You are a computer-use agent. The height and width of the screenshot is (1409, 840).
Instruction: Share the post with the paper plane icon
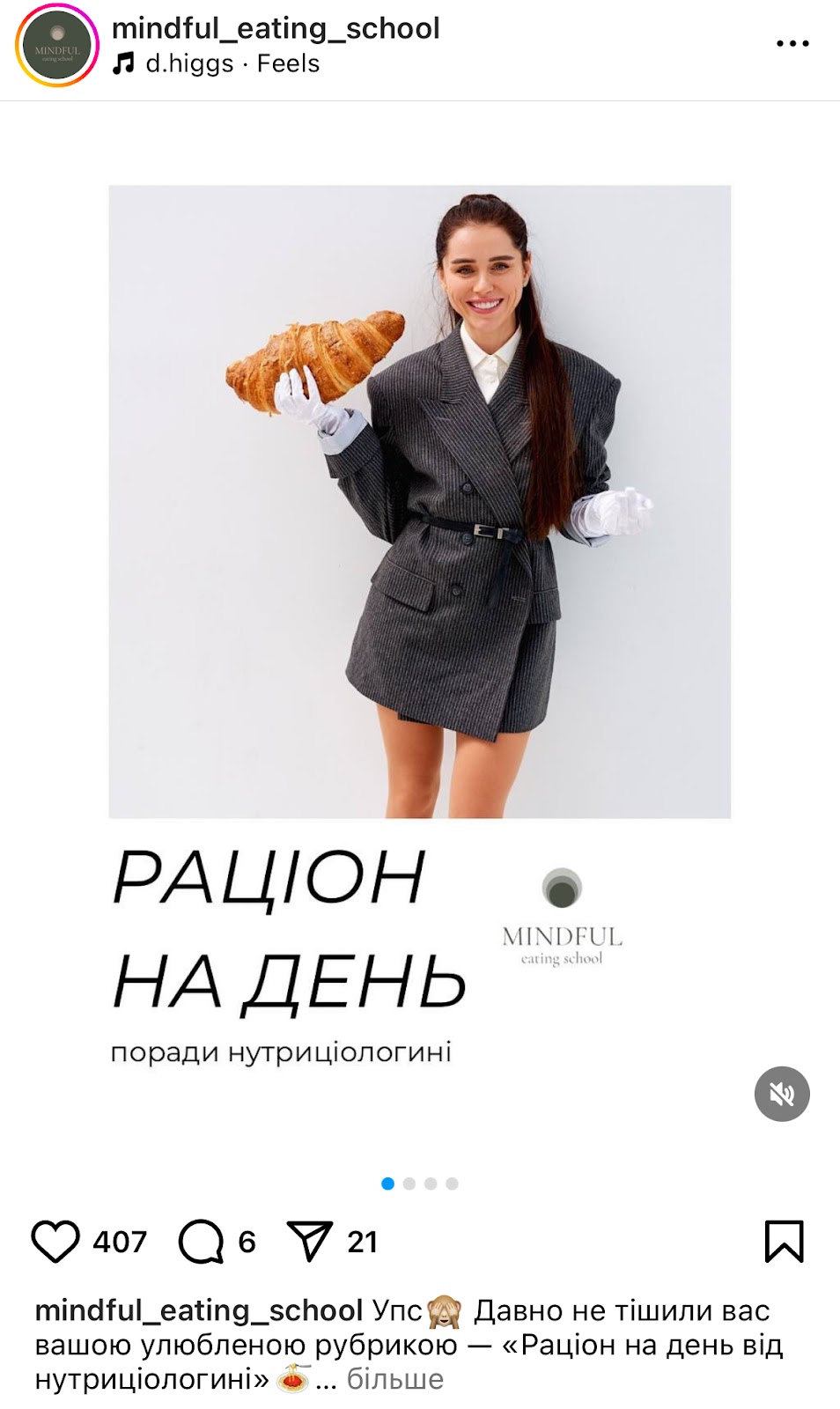pyautogui.click(x=310, y=1241)
